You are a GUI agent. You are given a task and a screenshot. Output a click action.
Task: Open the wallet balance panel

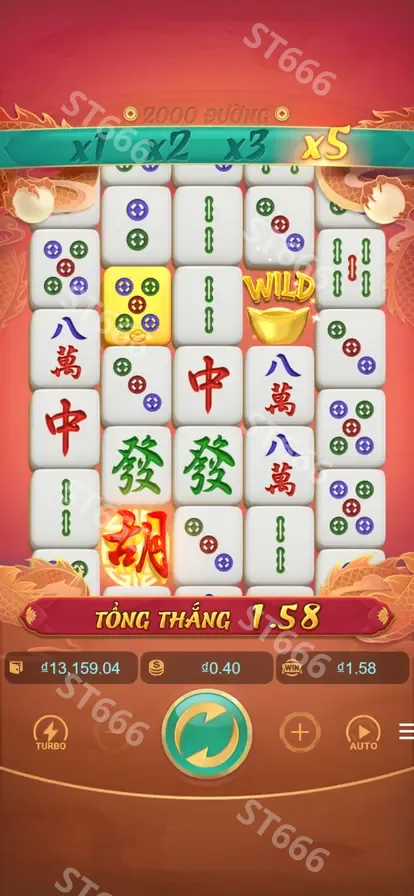[x=71, y=668]
